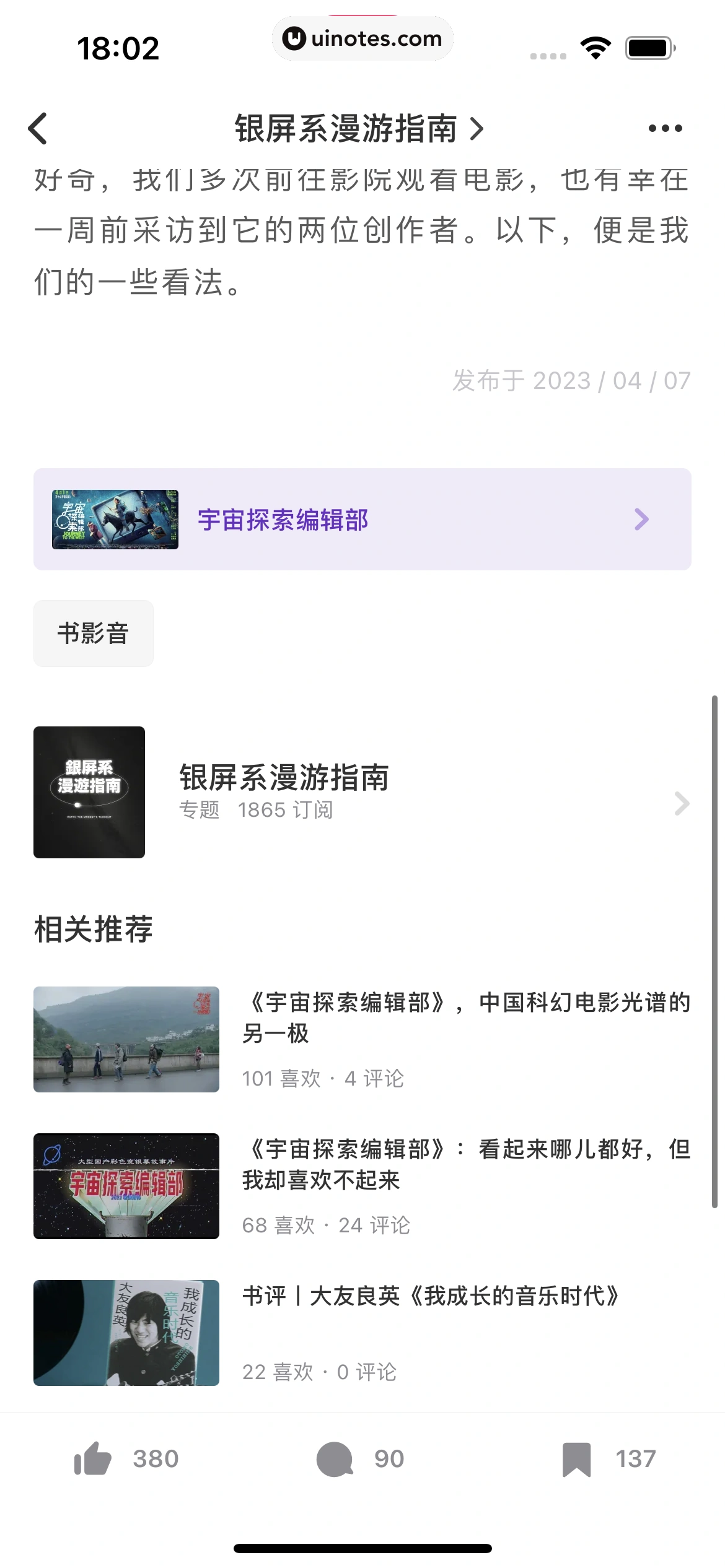Like this article with thumbs-up
Screen dimensions: 725x1568
tap(93, 1459)
